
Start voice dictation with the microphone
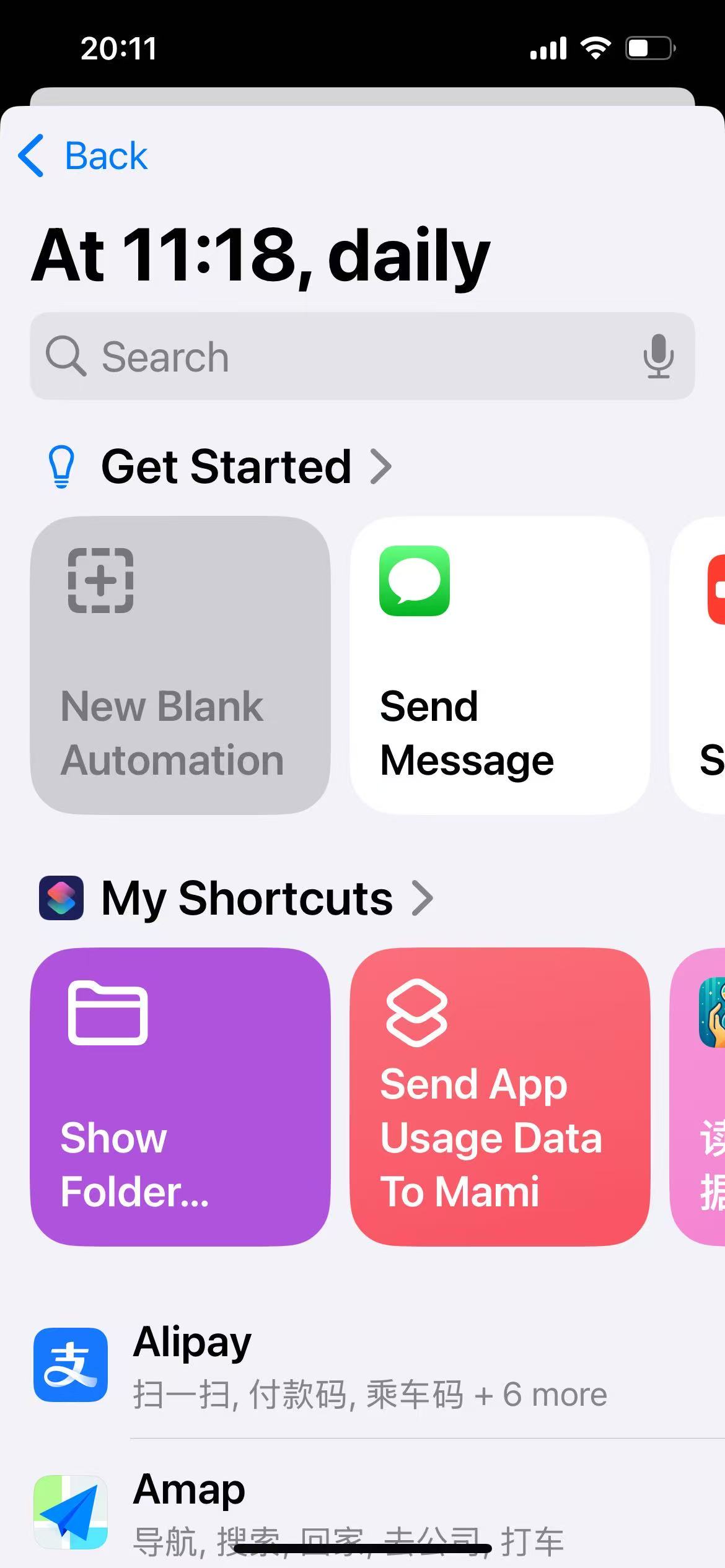pyautogui.click(x=658, y=357)
